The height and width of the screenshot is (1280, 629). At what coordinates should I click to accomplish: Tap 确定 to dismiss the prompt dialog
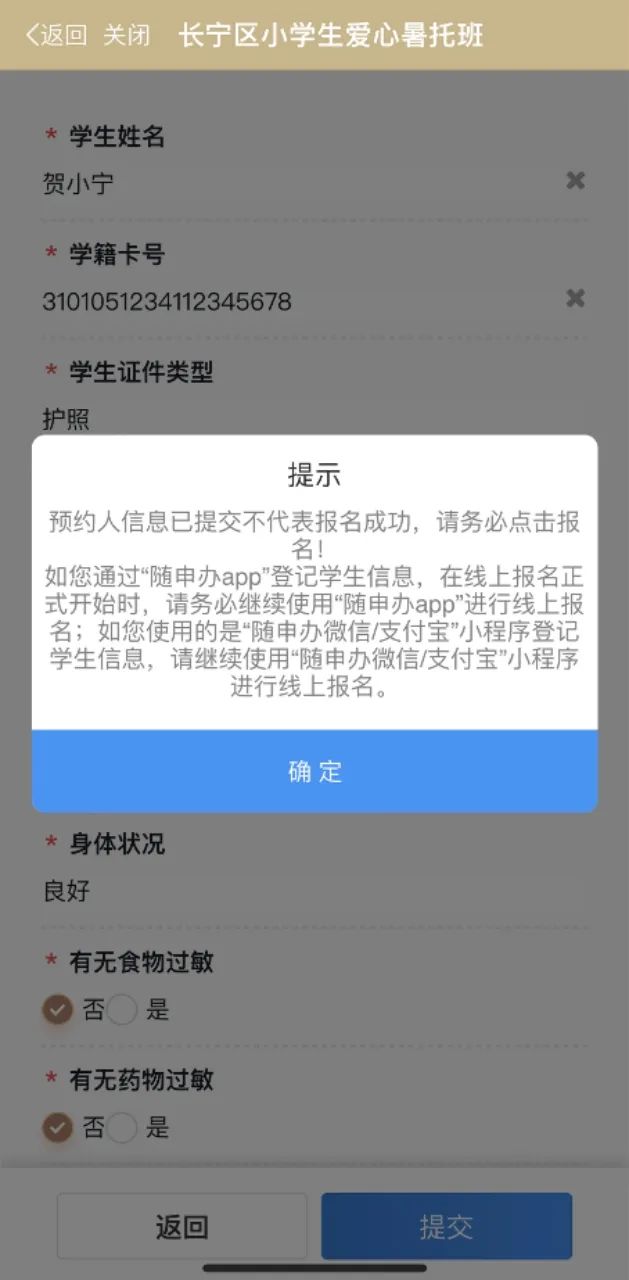click(314, 771)
